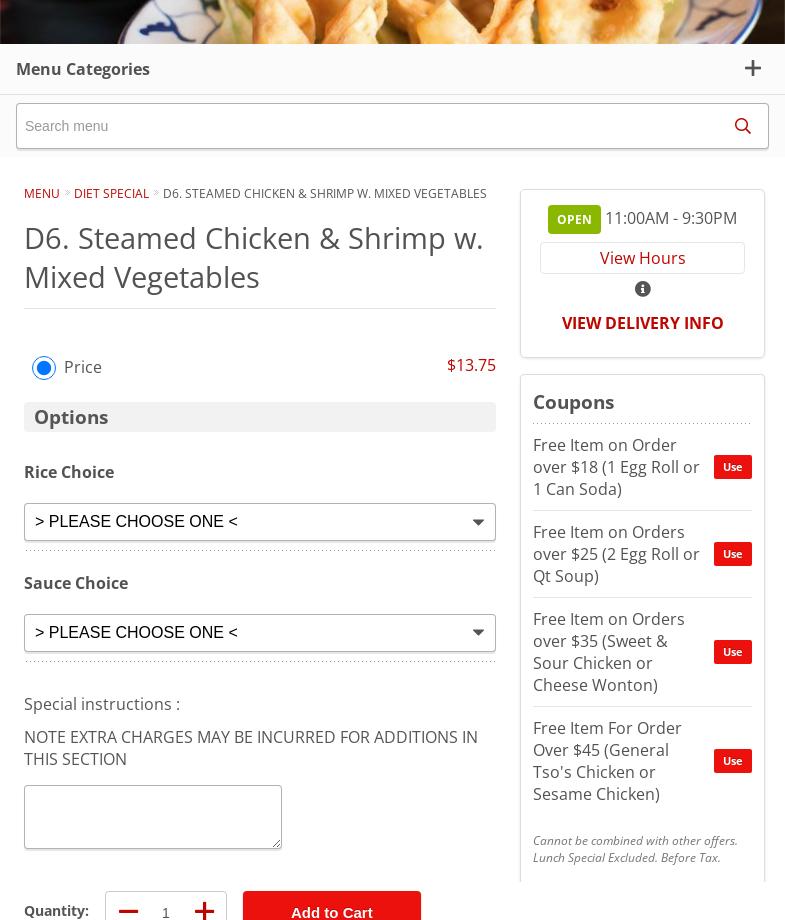The height and width of the screenshot is (920, 785).
Task: Click Add to Cart
Action: 331,911
